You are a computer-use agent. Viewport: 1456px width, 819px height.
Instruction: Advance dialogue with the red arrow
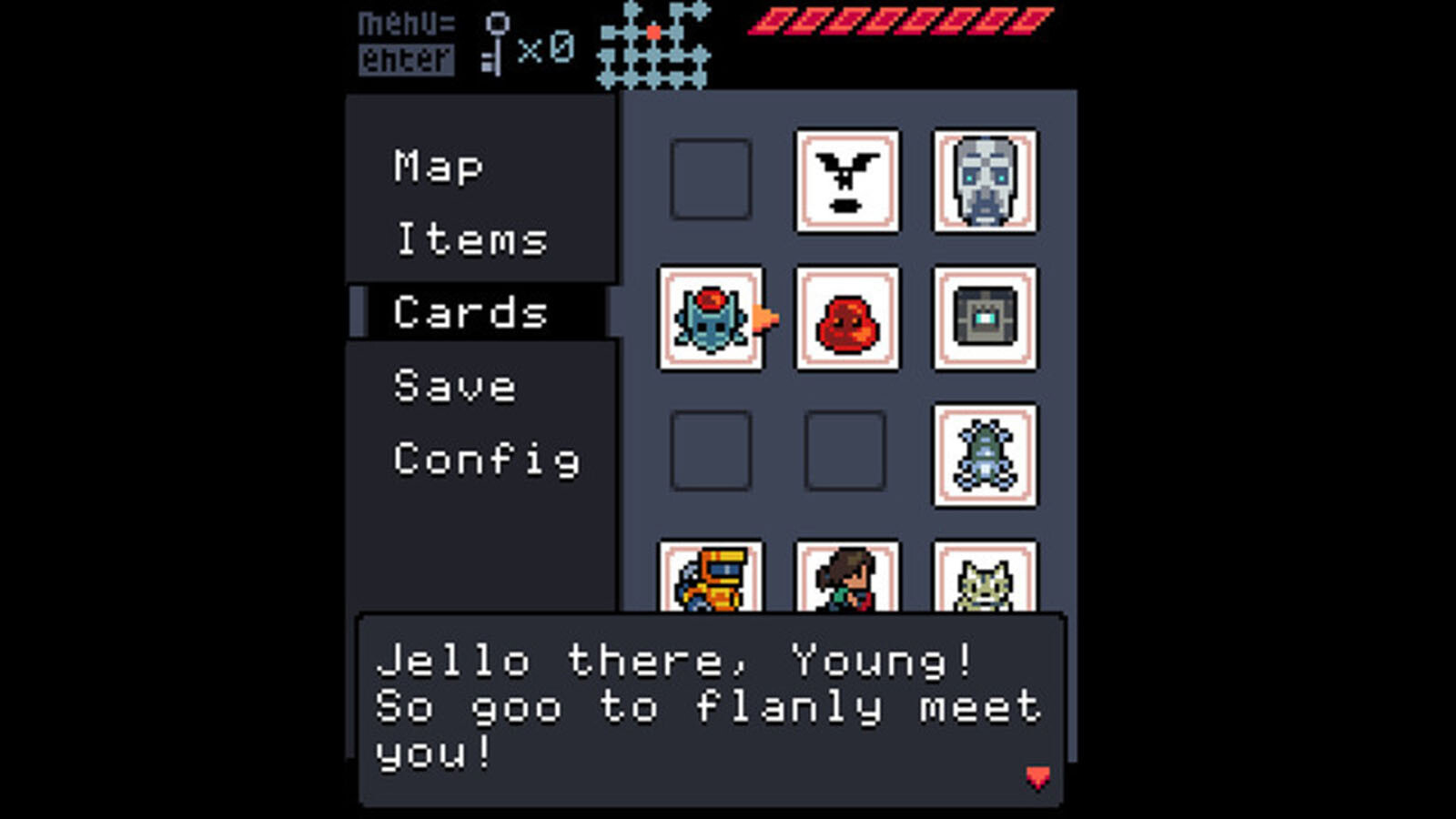pos(1037,777)
